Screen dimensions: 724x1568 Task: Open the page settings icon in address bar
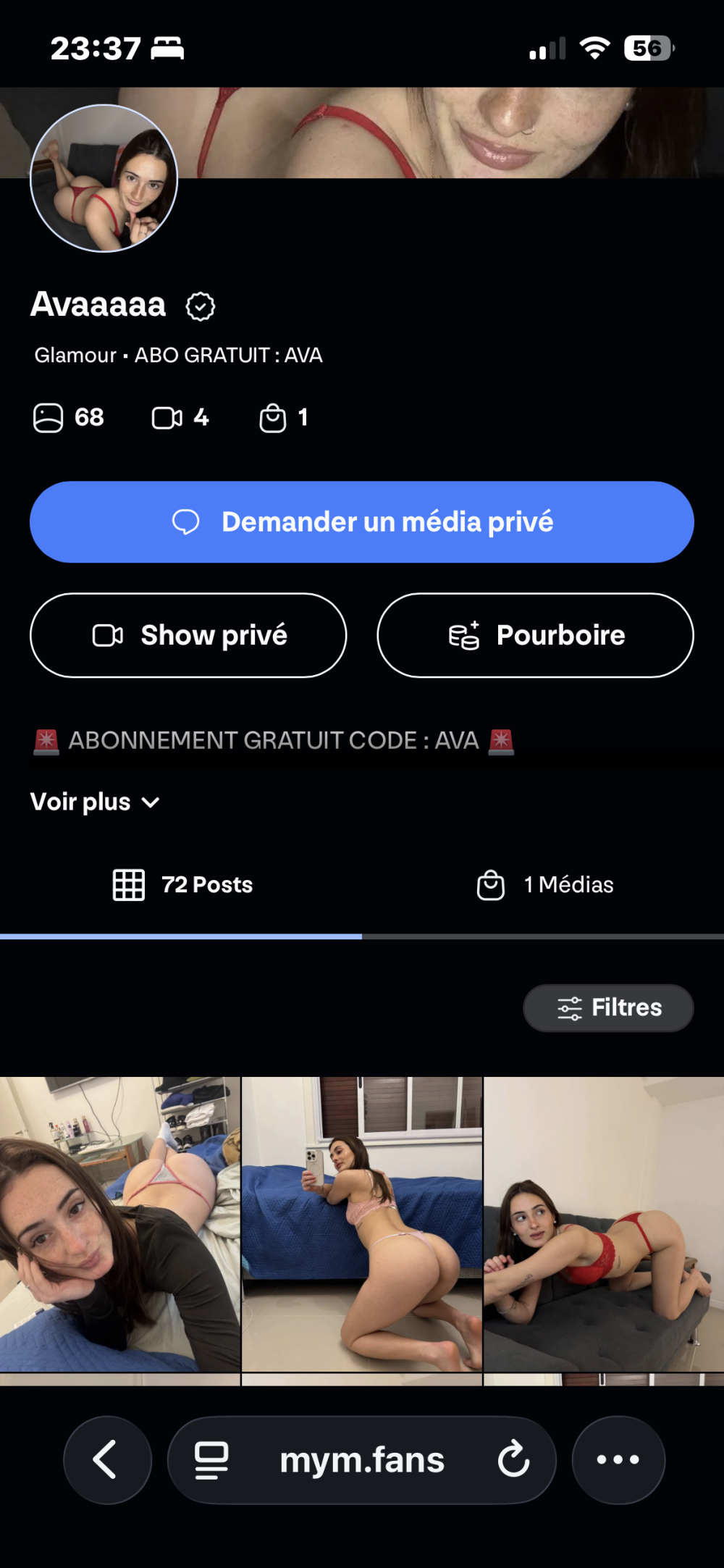click(x=211, y=1459)
